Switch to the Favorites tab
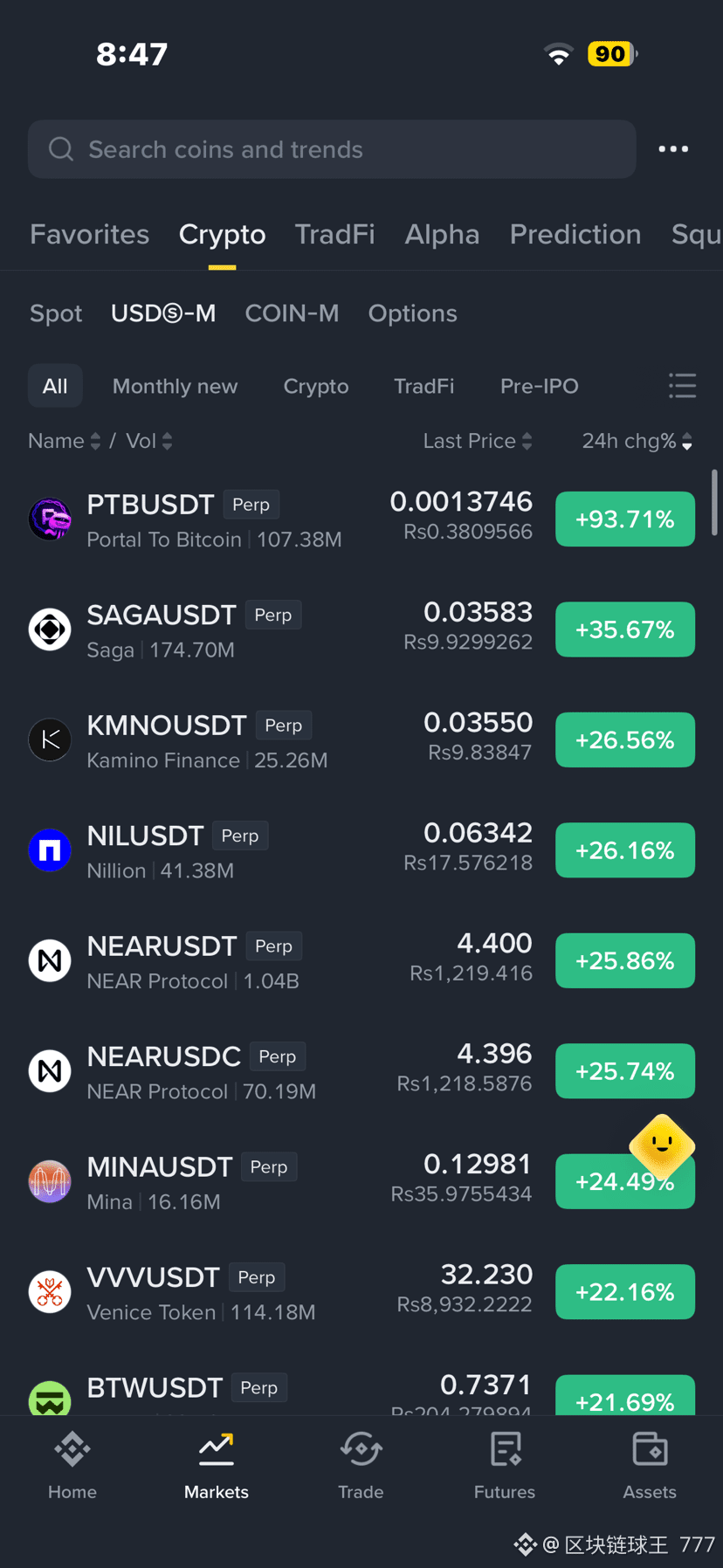723x1568 pixels. [90, 234]
